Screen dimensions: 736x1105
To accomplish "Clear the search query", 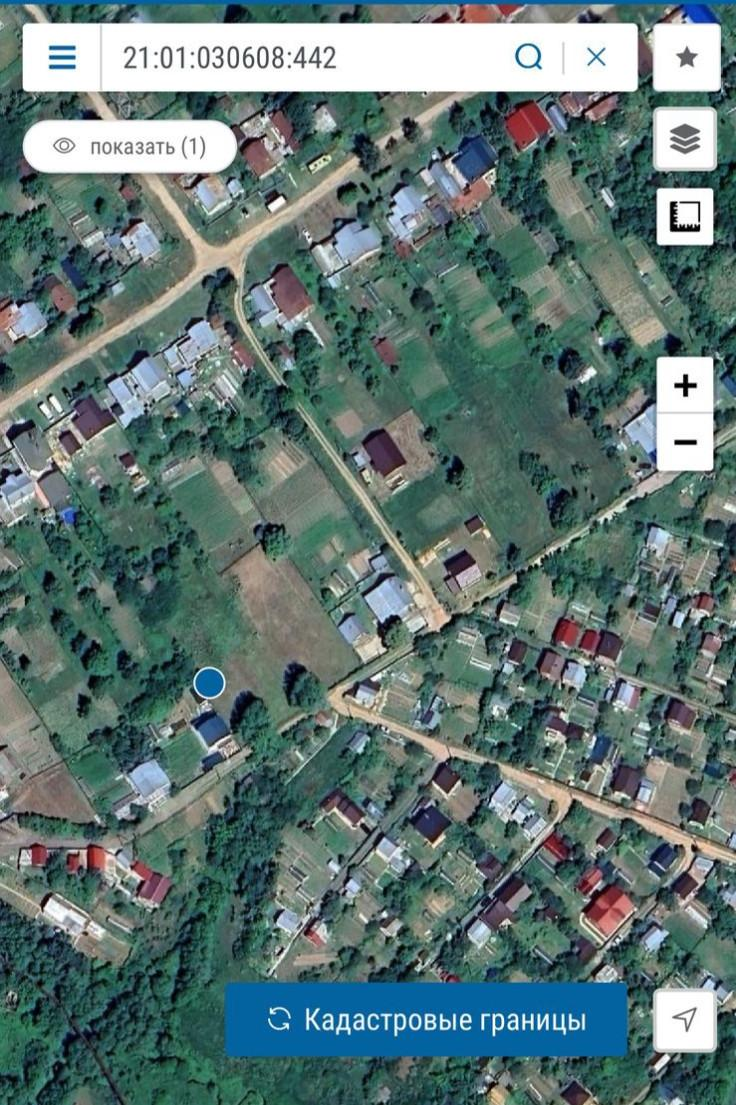I will point(596,57).
